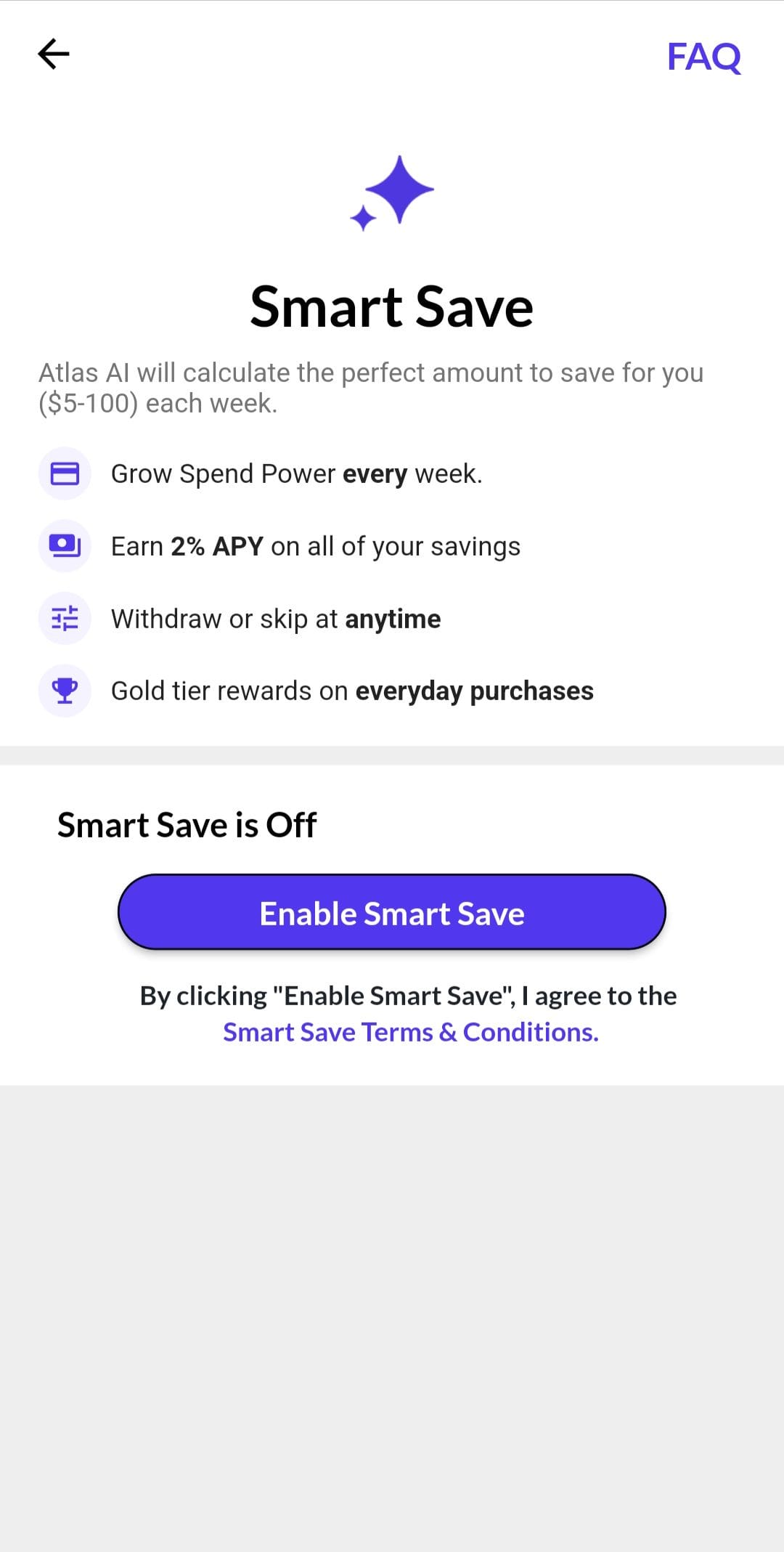Open the FAQ page
The image size is (784, 1552).
click(703, 57)
